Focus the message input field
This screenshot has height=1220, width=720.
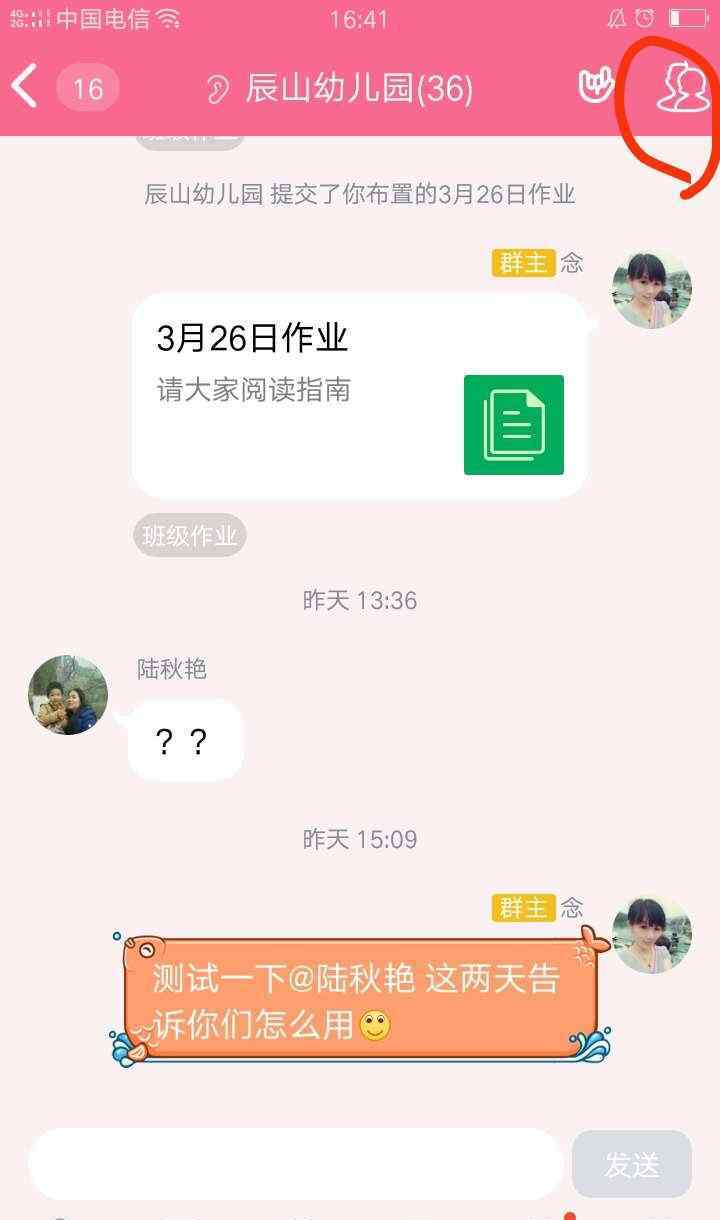coord(295,1164)
